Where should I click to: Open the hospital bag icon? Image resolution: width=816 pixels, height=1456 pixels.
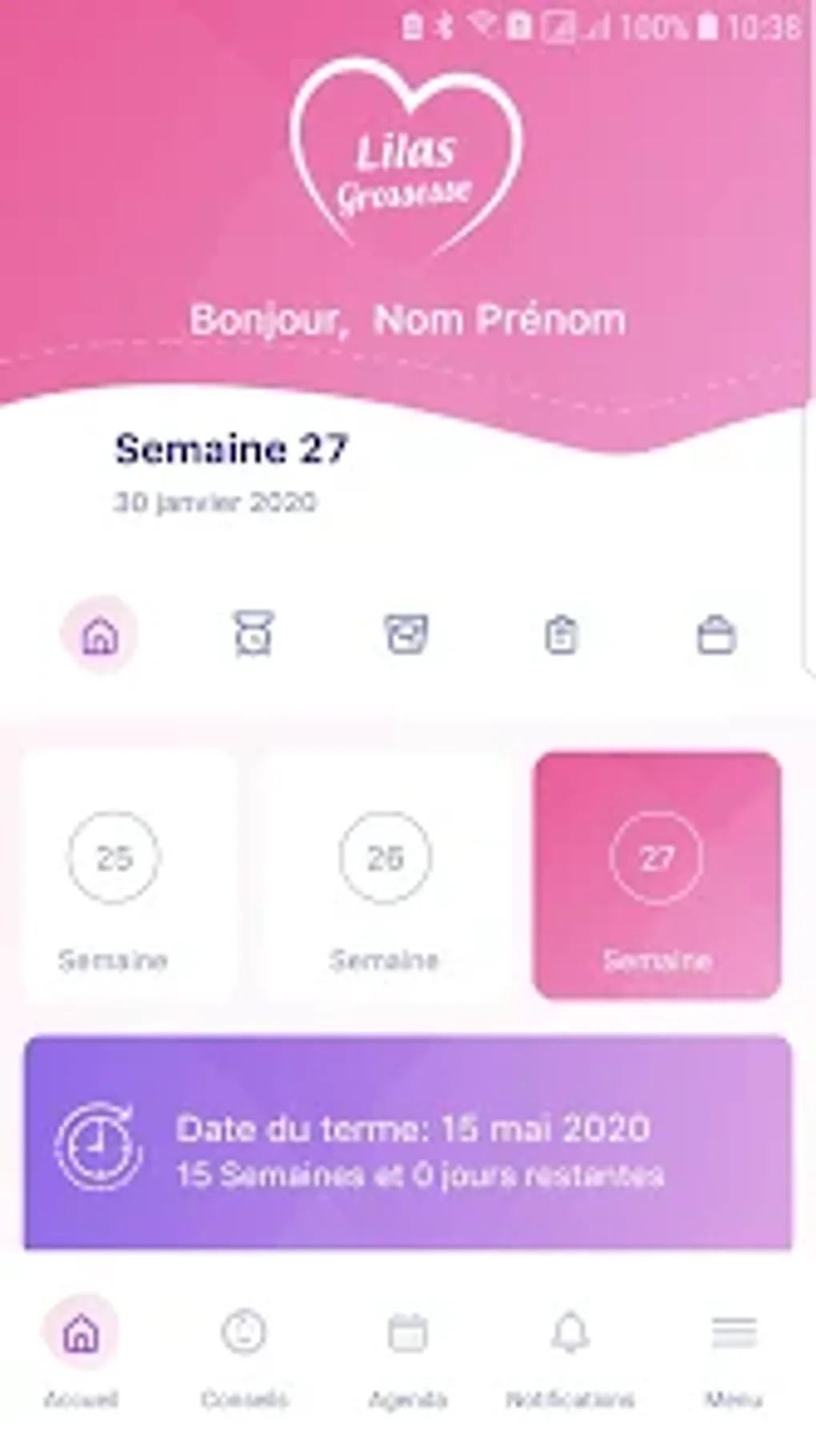pos(716,636)
